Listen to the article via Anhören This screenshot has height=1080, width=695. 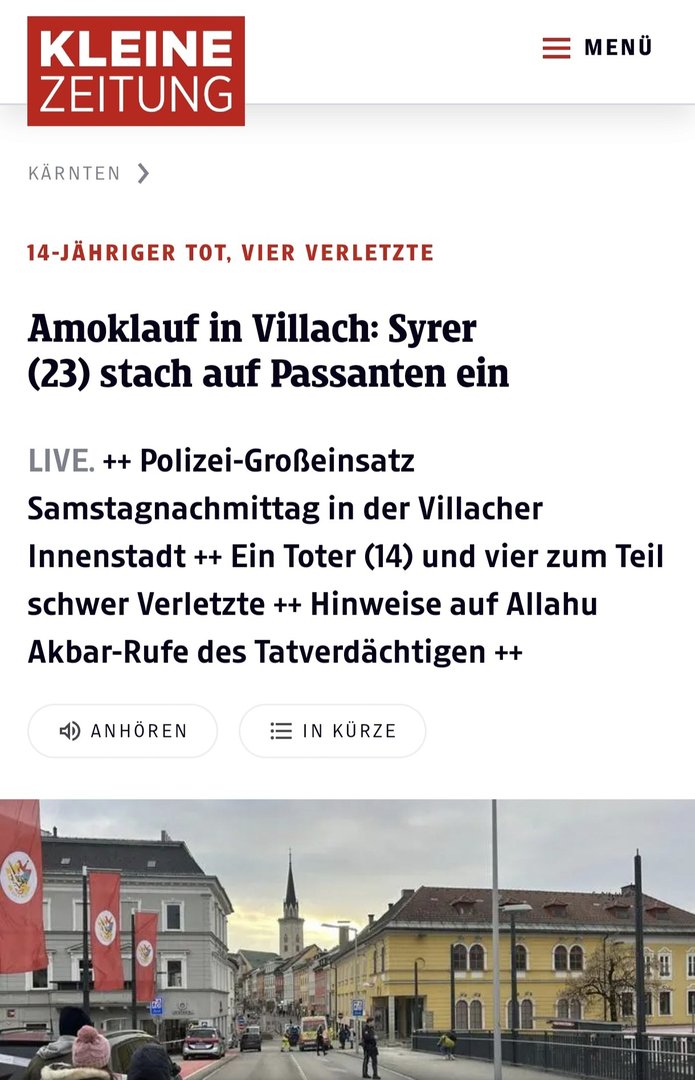point(123,731)
